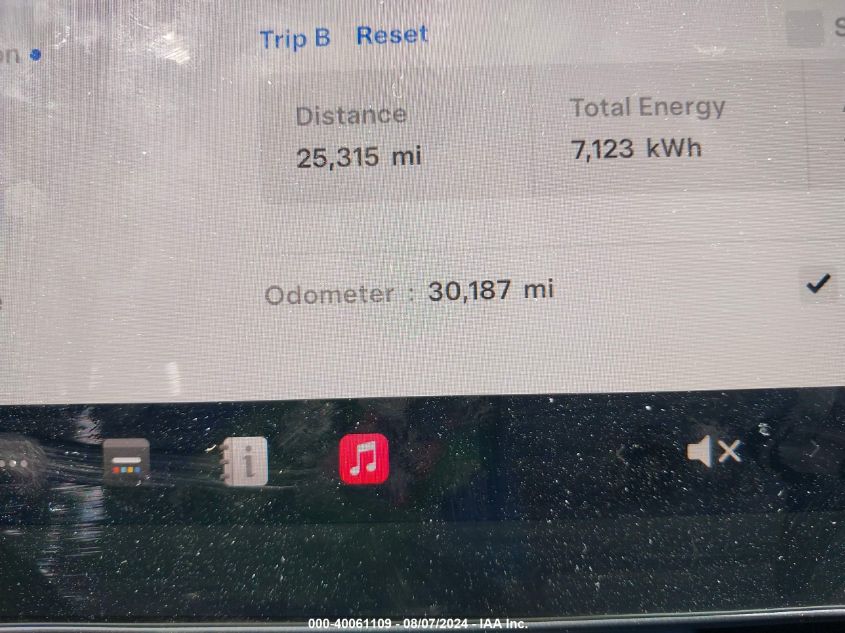Reset the Trip B counter

[x=391, y=35]
